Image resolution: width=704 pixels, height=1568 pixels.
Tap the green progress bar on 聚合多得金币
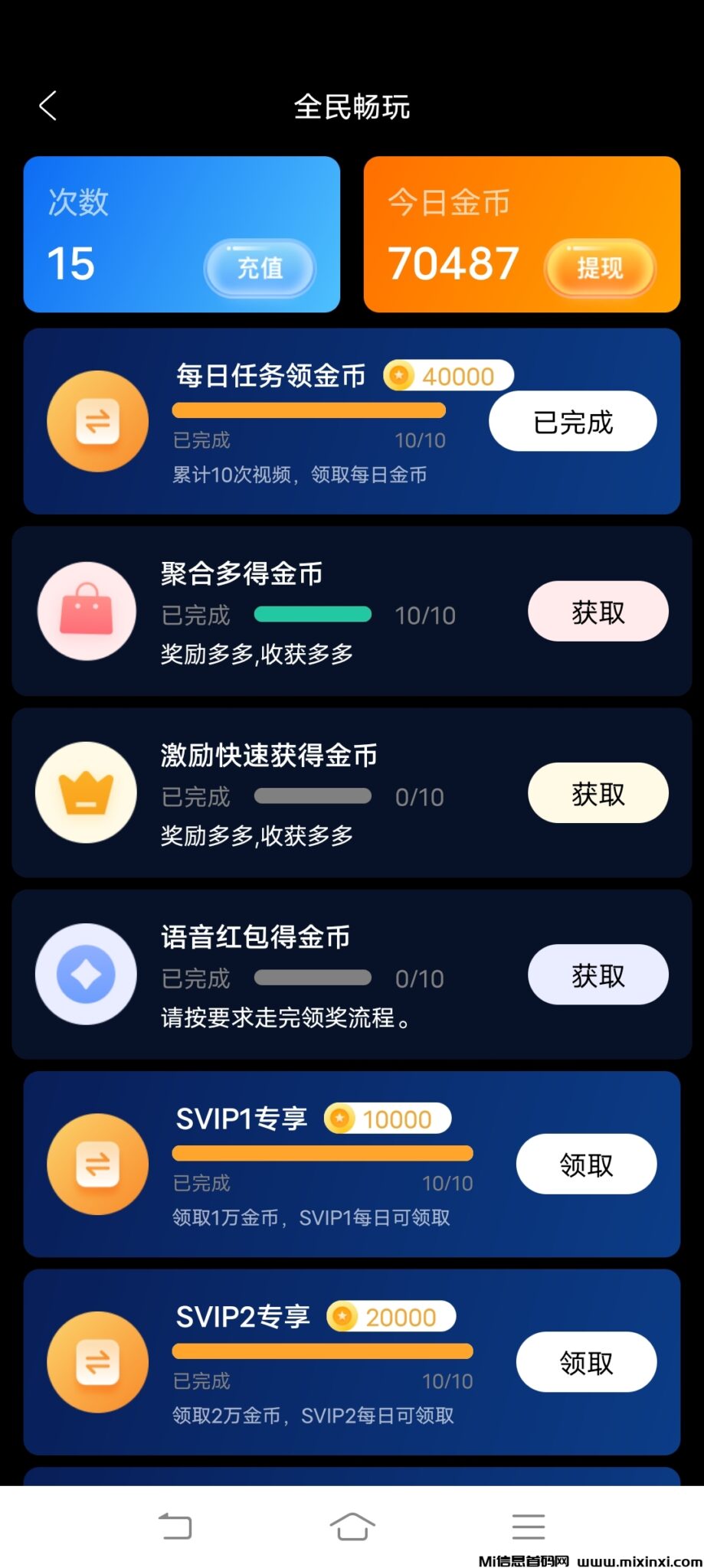coord(313,614)
